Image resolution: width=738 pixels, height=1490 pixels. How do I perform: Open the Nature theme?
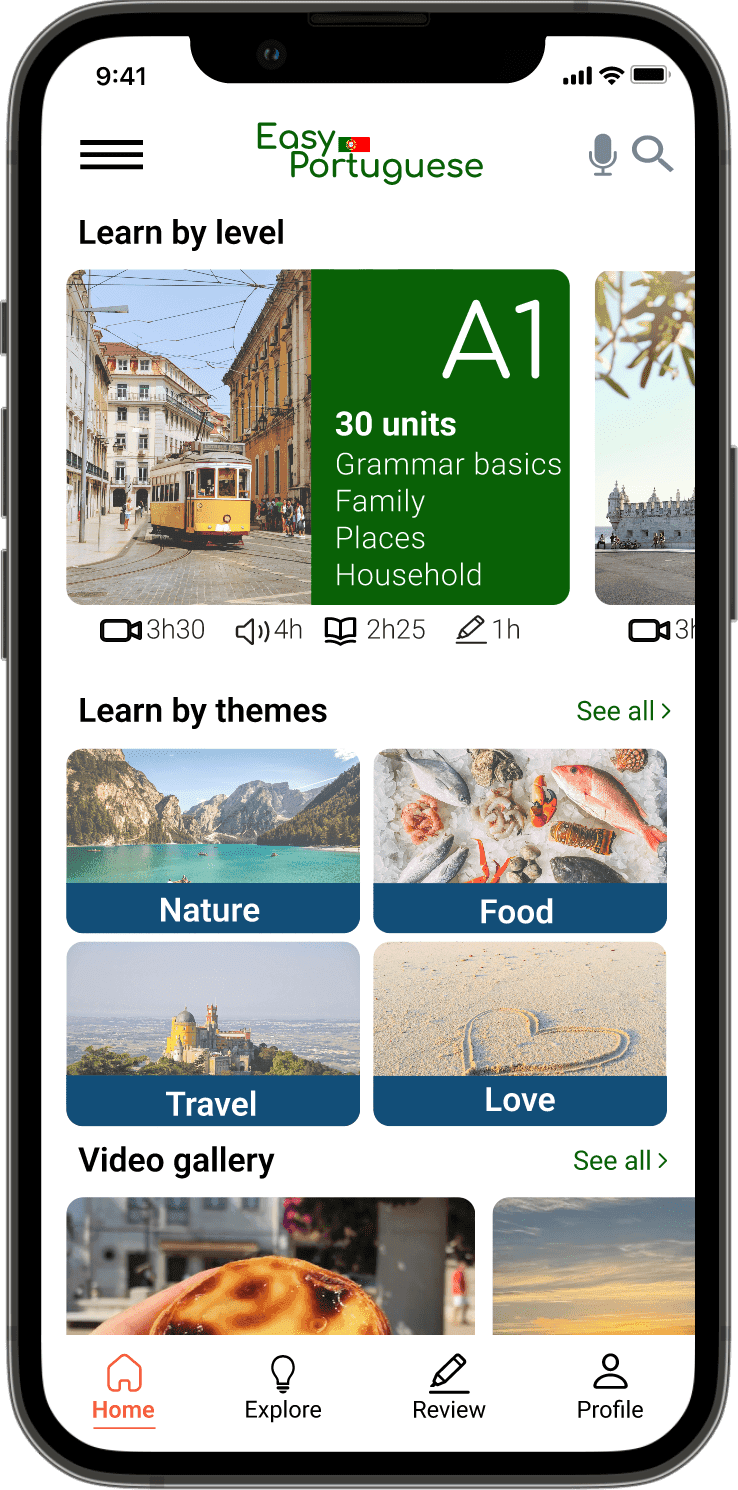point(213,840)
